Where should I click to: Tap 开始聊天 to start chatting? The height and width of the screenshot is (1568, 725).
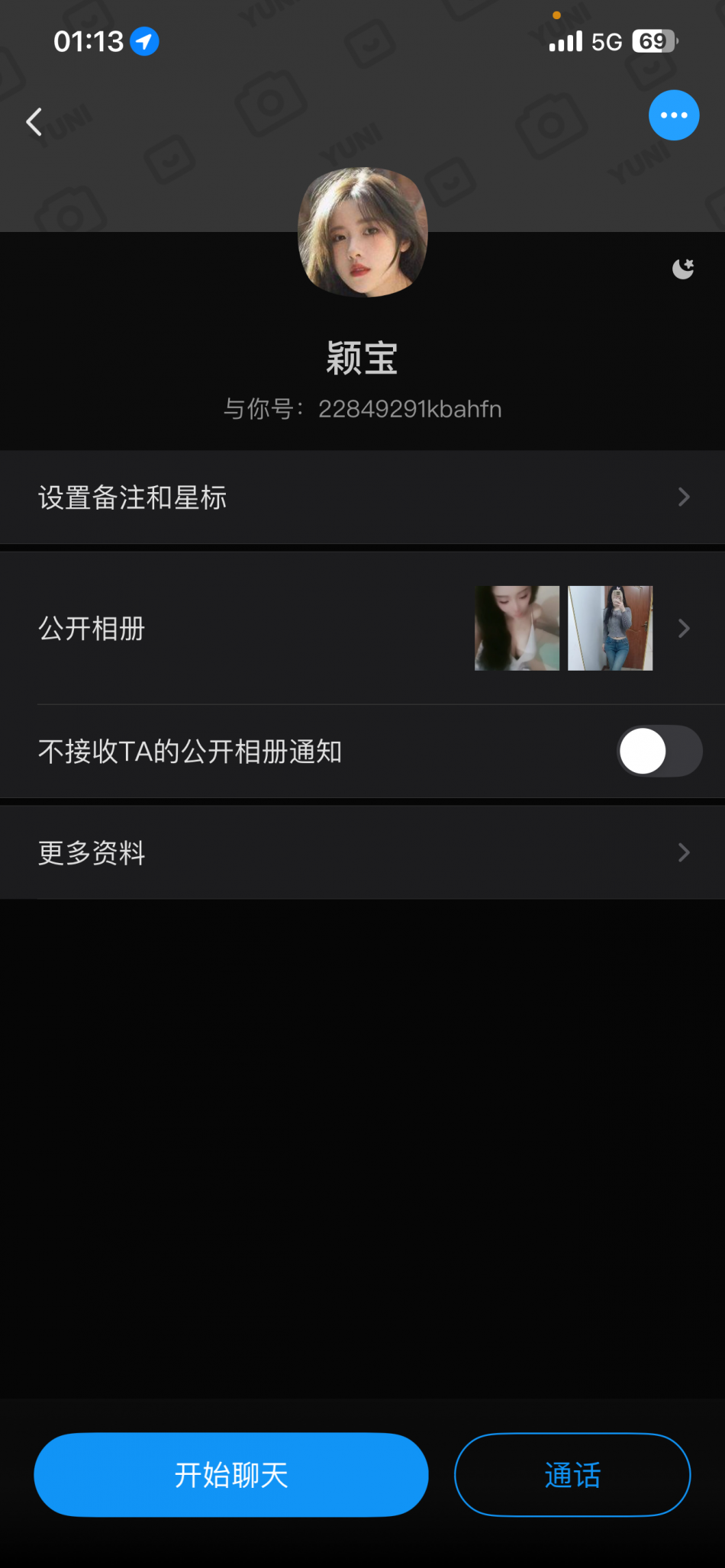(231, 1475)
